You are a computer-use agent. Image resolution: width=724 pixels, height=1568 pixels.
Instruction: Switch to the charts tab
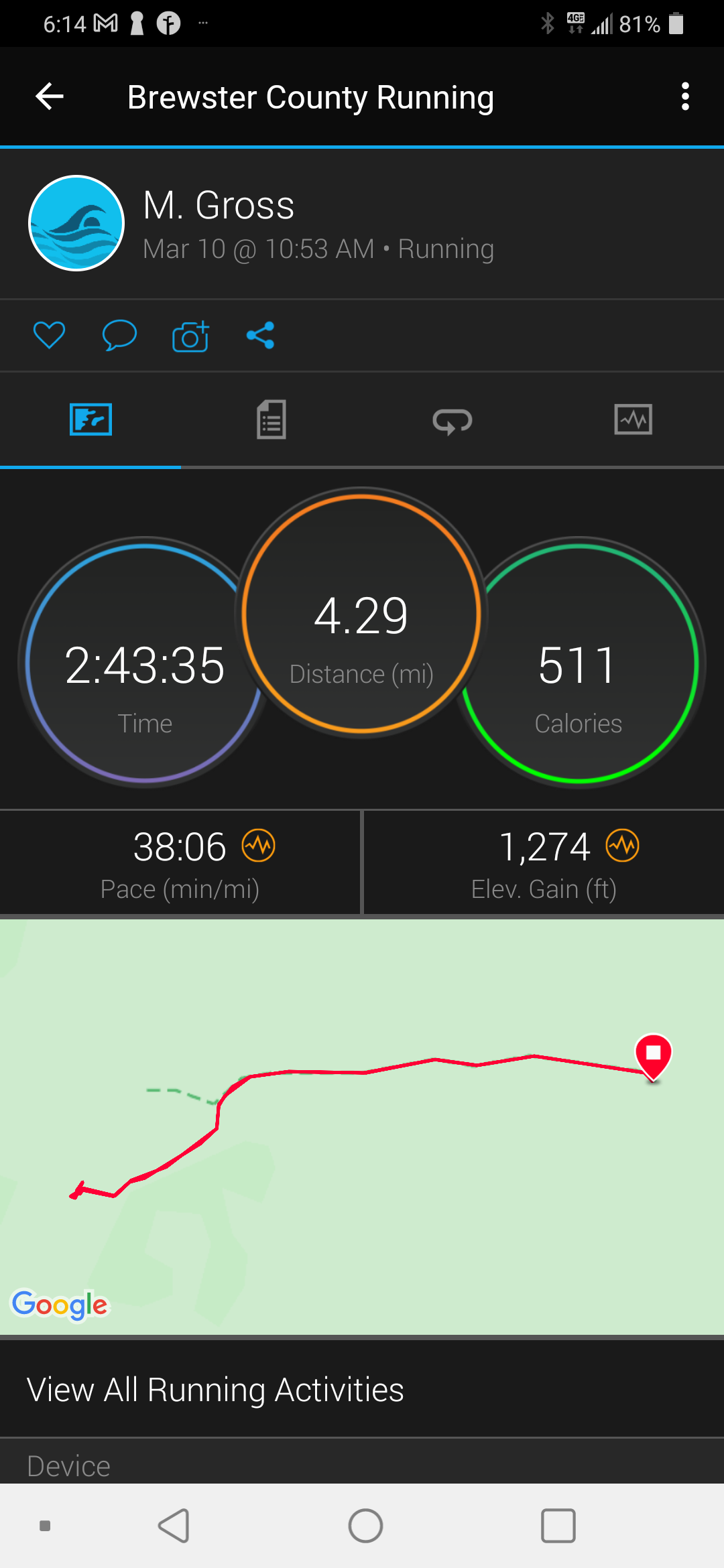pyautogui.click(x=633, y=420)
